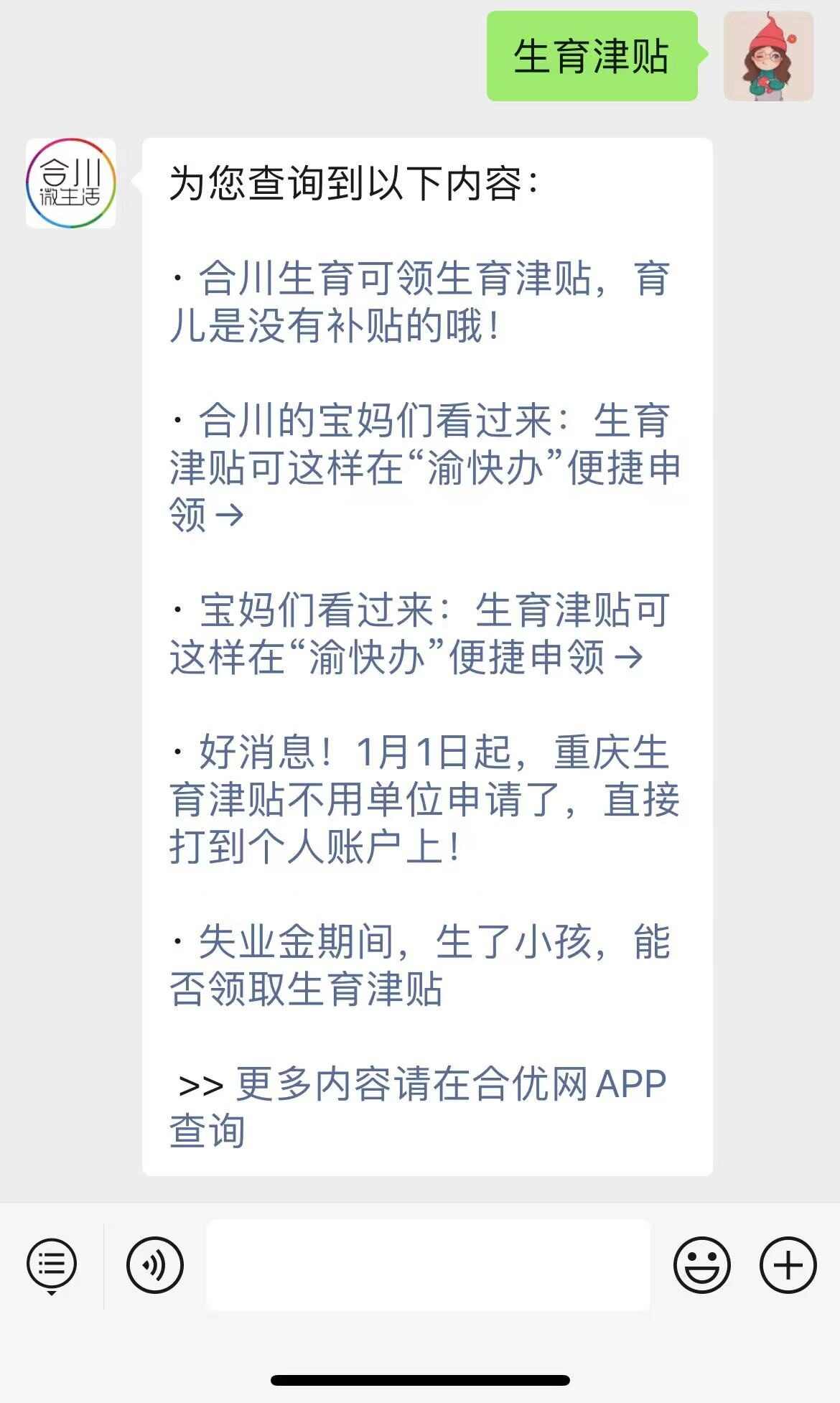The width and height of the screenshot is (840, 1403).
Task: Open link starting 合川的宝妈们看过来
Action: 424,467
